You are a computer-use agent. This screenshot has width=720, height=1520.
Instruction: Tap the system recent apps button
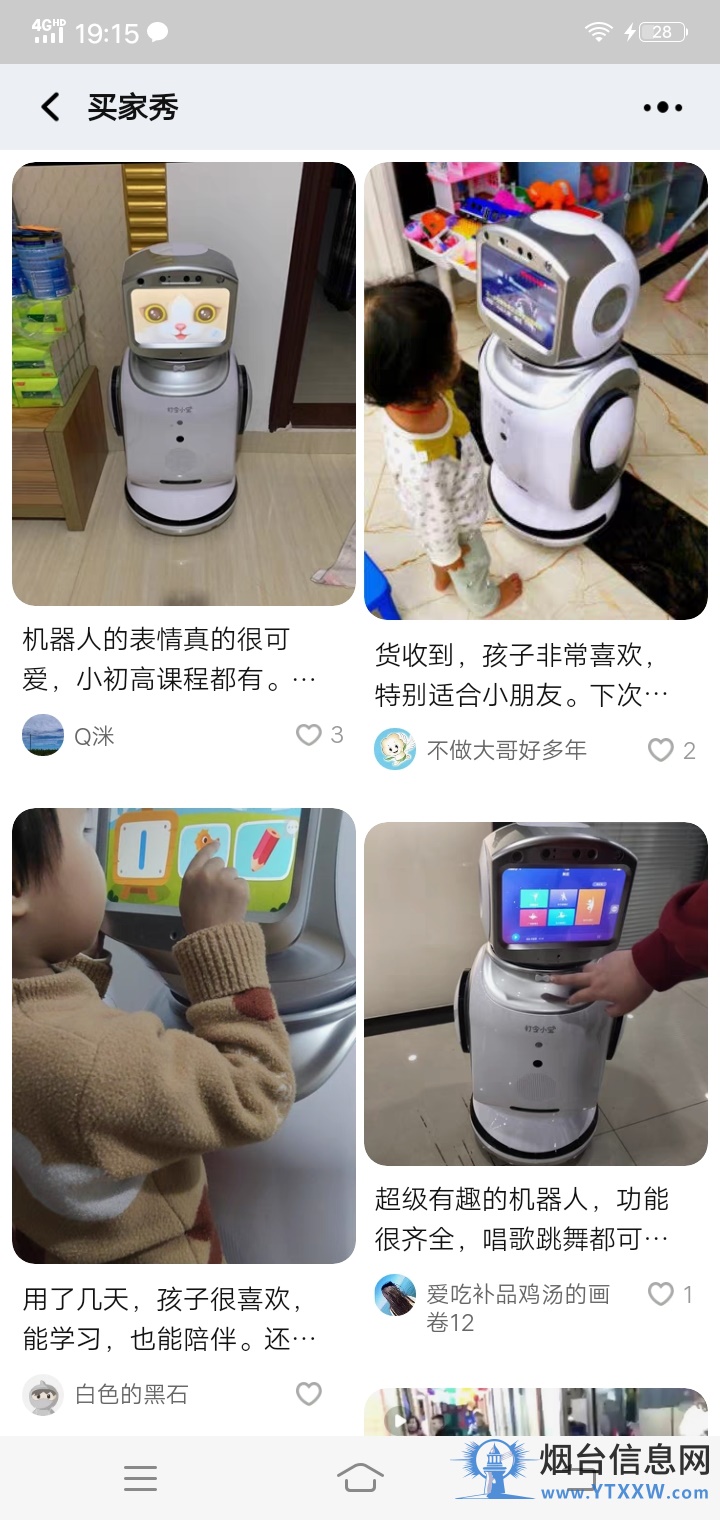[141, 1478]
